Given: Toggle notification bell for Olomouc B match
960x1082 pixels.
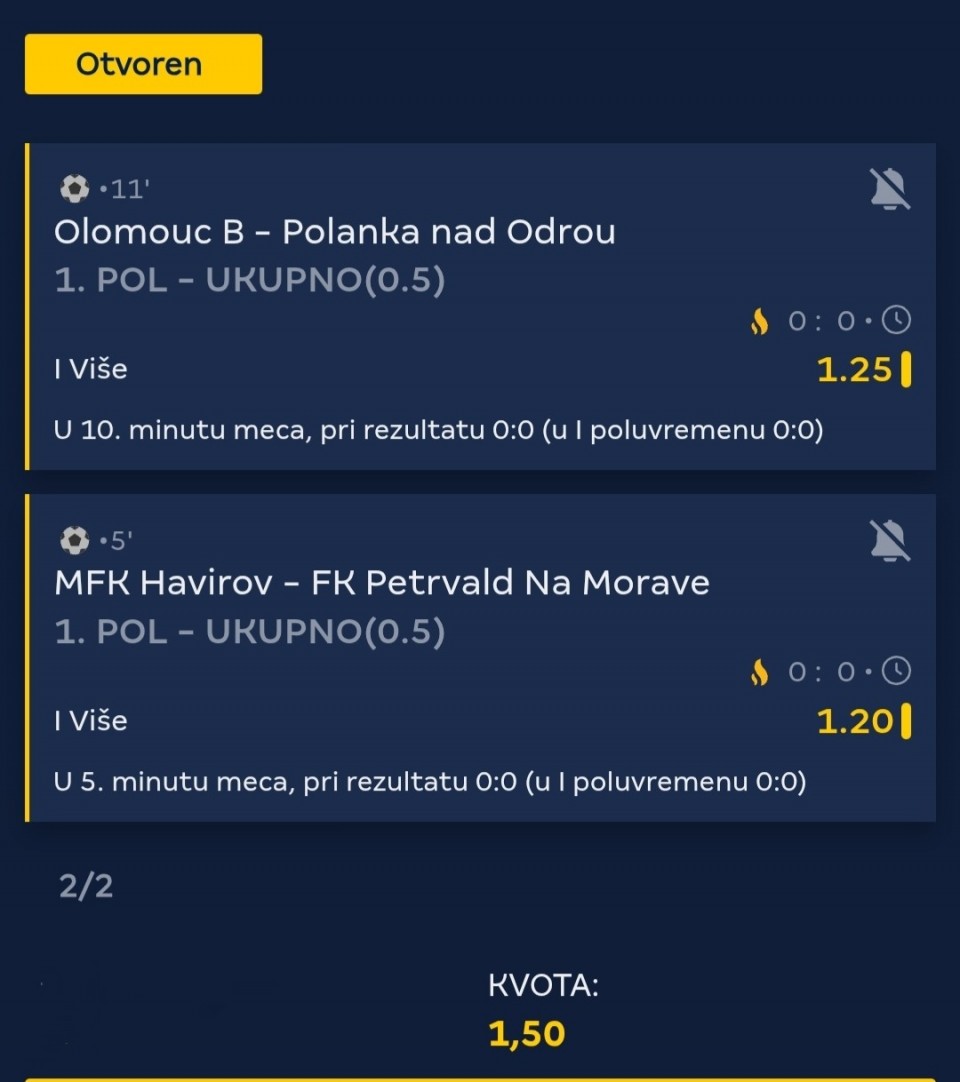Looking at the screenshot, I should coord(889,189).
